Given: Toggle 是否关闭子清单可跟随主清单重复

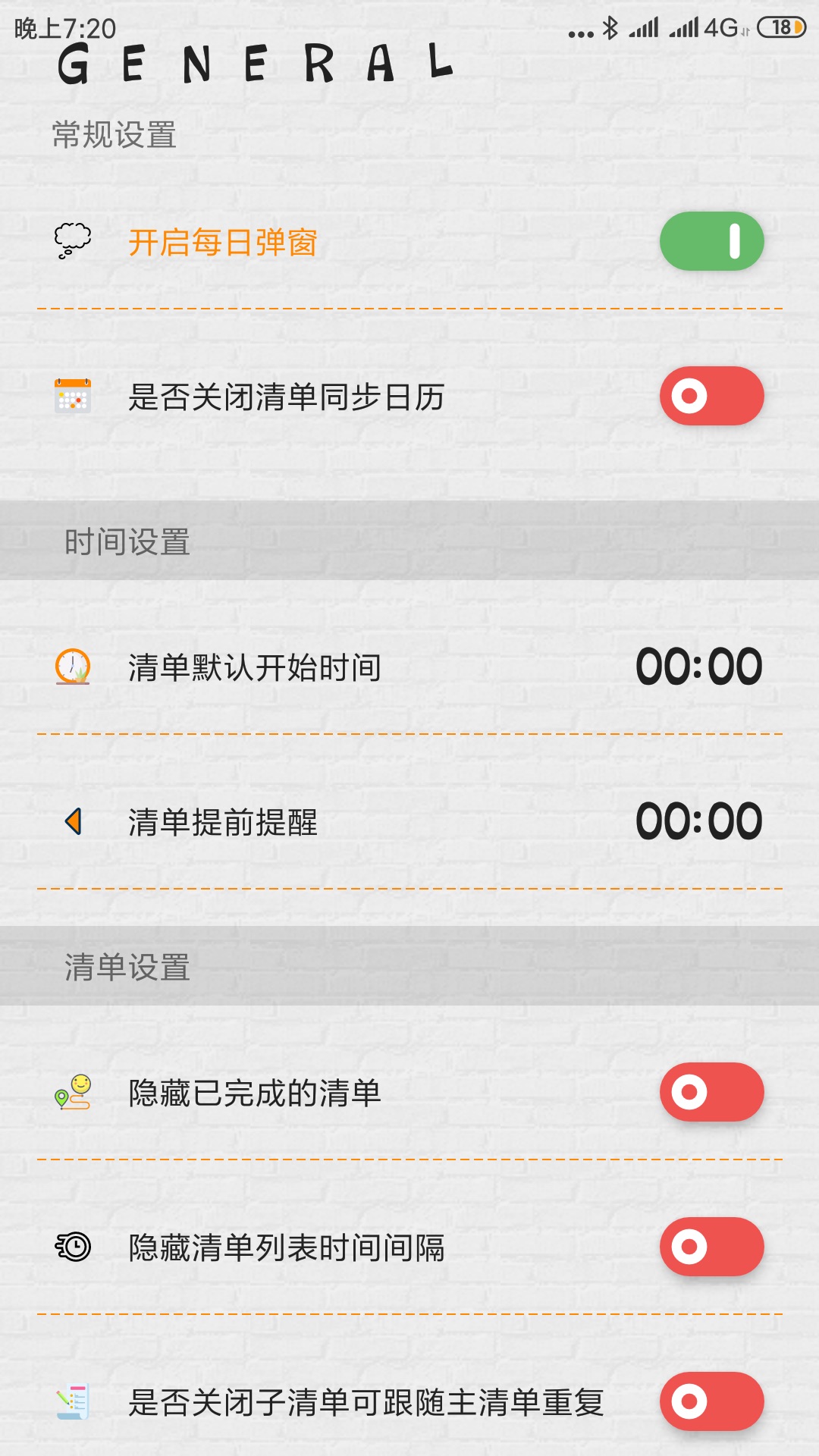Looking at the screenshot, I should click(711, 1401).
